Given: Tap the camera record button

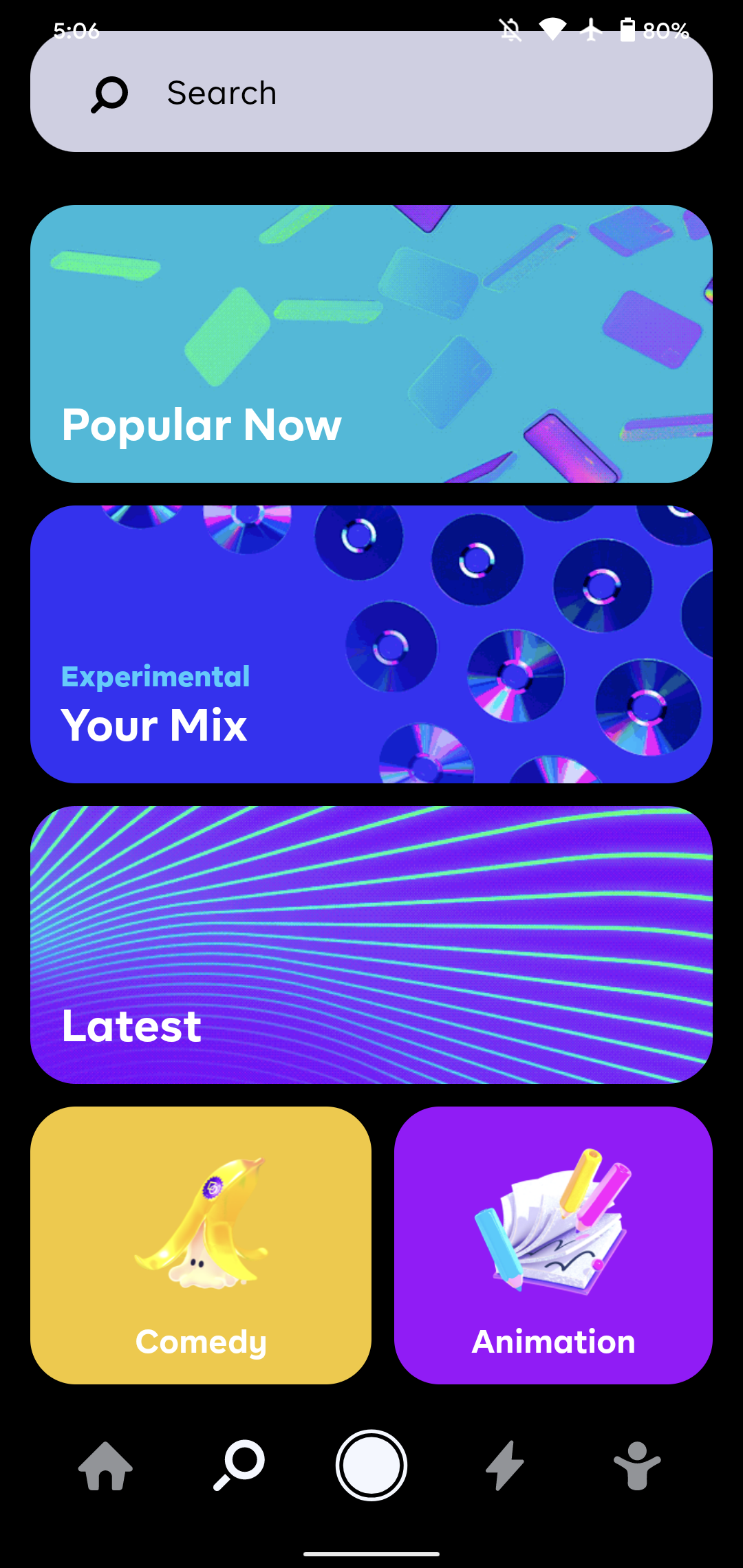Looking at the screenshot, I should click(x=371, y=1465).
